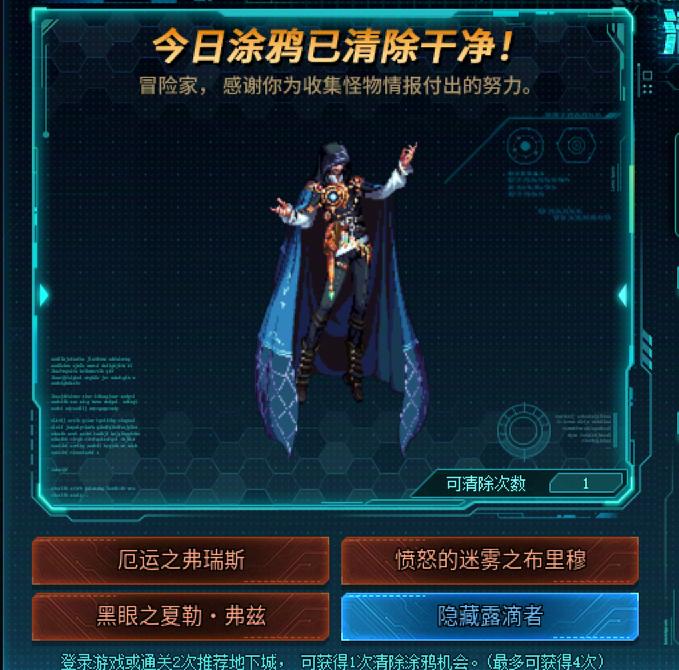Tap the highlighted 隐藏露滴者 button
This screenshot has height=670, width=679.
coord(489,615)
